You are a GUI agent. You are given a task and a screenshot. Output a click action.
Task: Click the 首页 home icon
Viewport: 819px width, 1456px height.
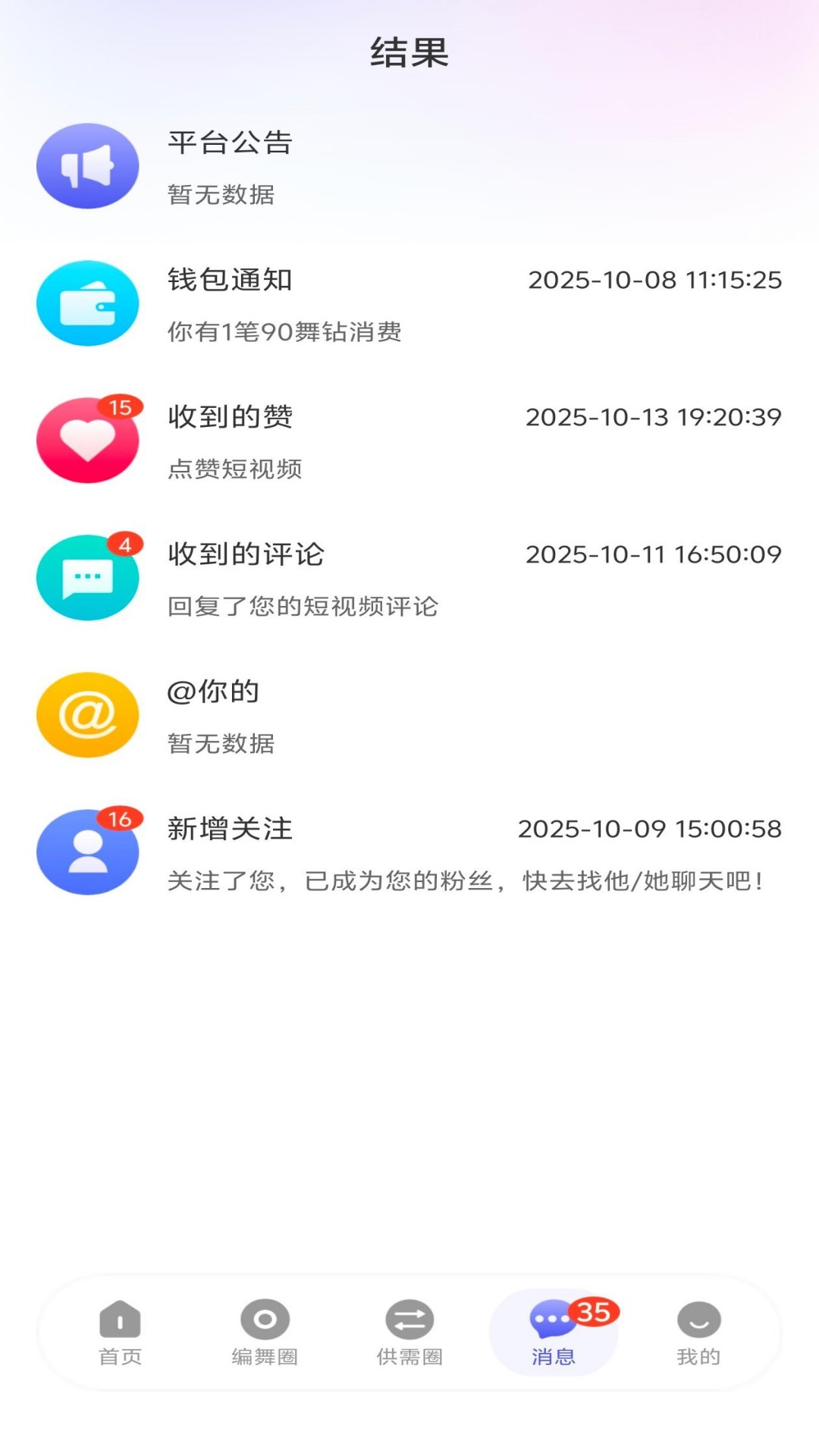[x=118, y=1319]
